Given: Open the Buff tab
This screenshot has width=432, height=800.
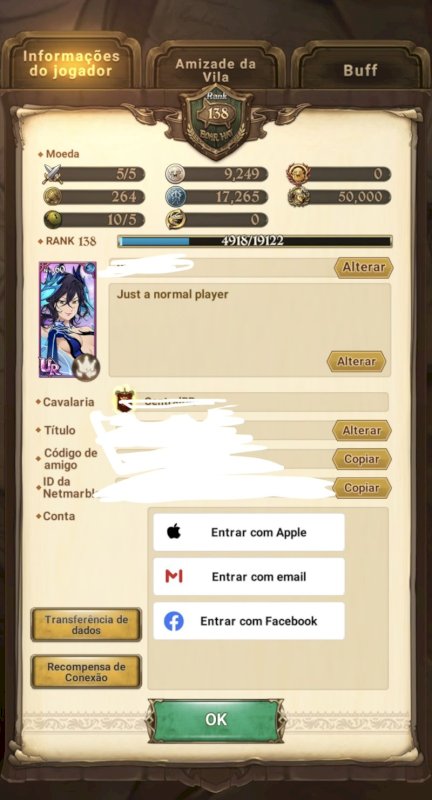Looking at the screenshot, I should (x=360, y=68).
